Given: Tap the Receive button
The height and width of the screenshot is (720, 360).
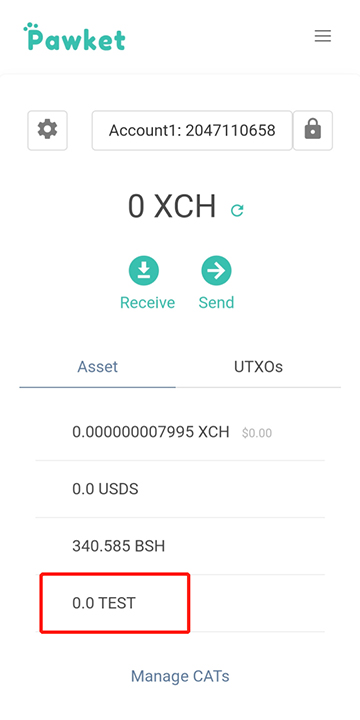Looking at the screenshot, I should 147,284.
